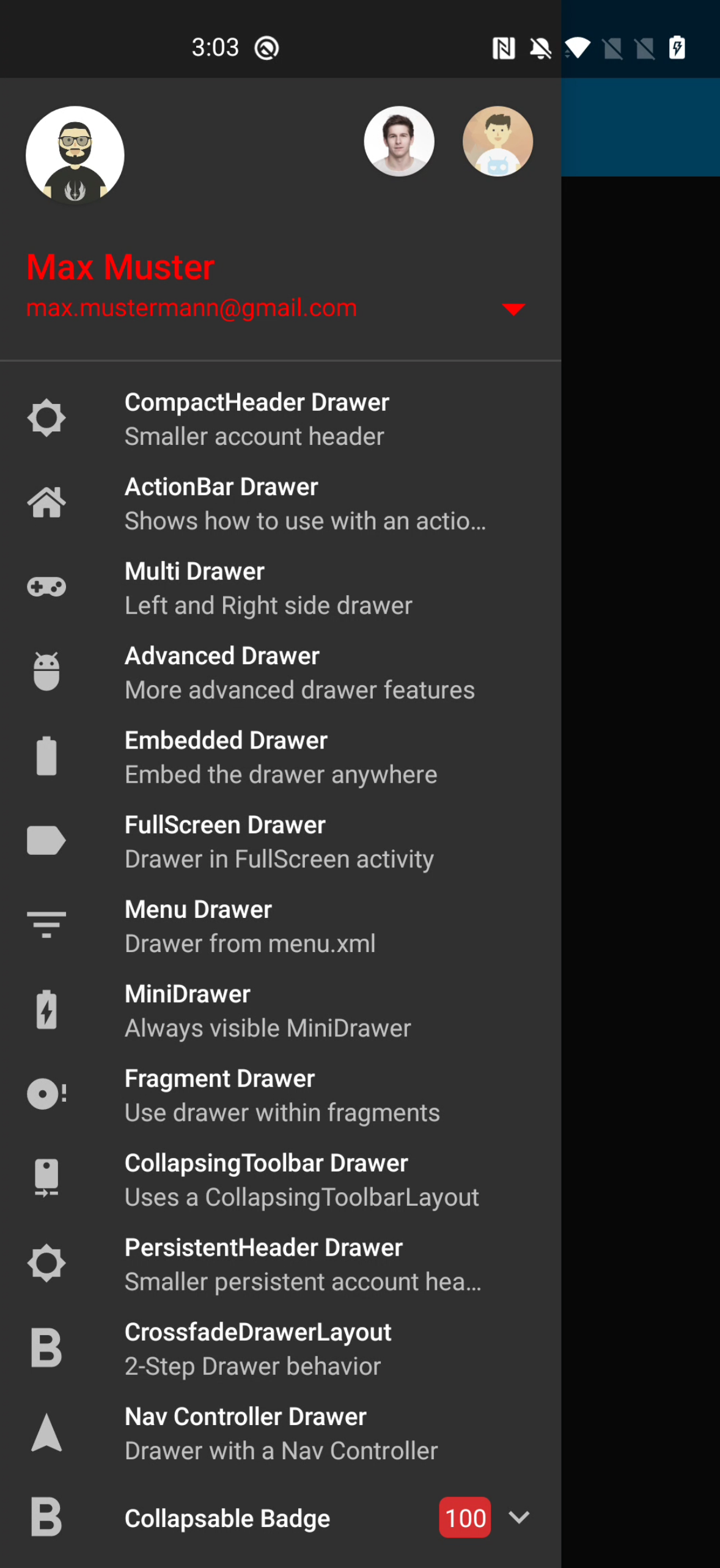Open Max Muster's large profile avatar
Viewport: 720px width, 1568px height.
coord(75,155)
